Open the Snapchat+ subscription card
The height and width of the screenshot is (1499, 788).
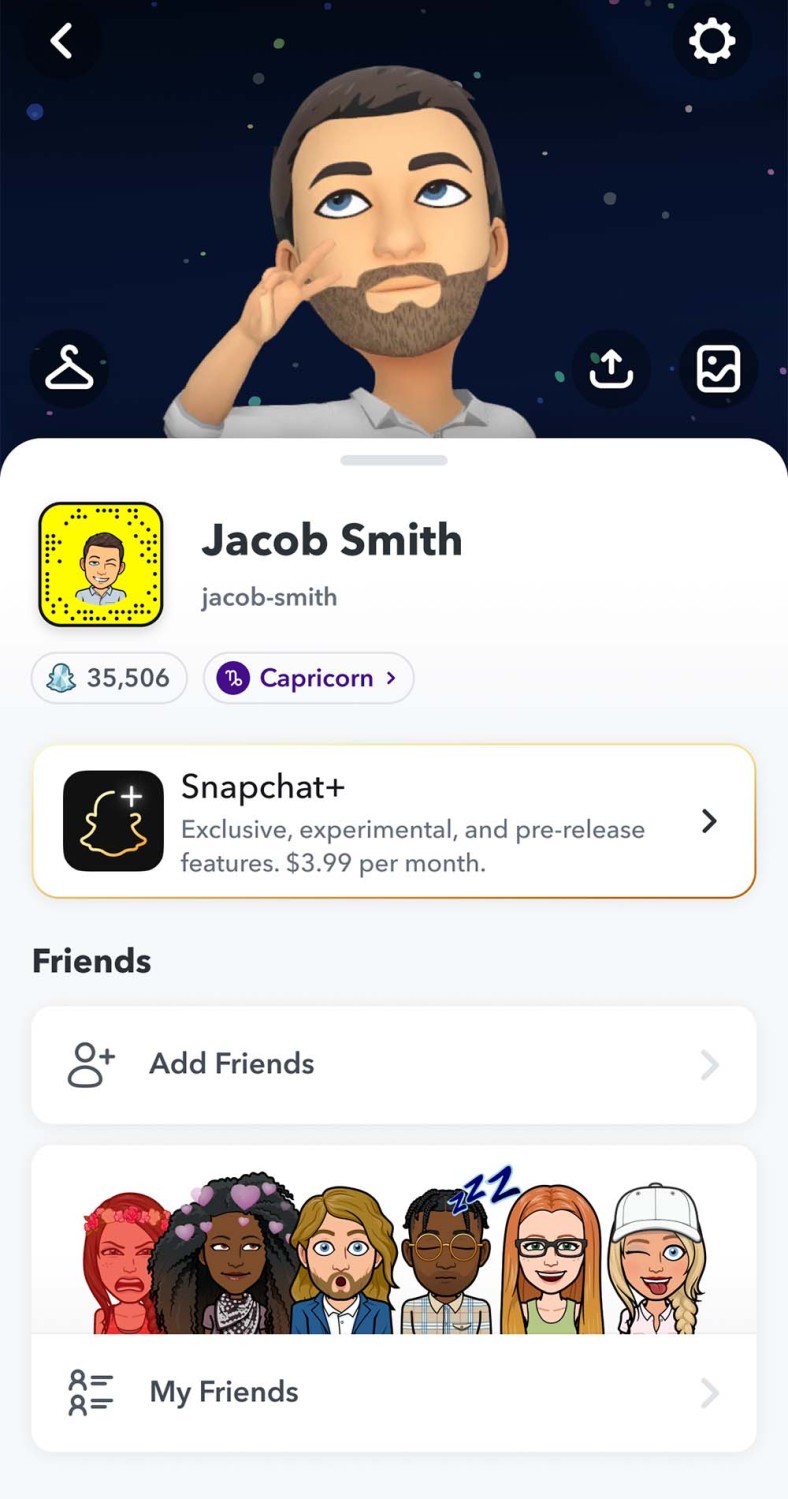pos(394,821)
